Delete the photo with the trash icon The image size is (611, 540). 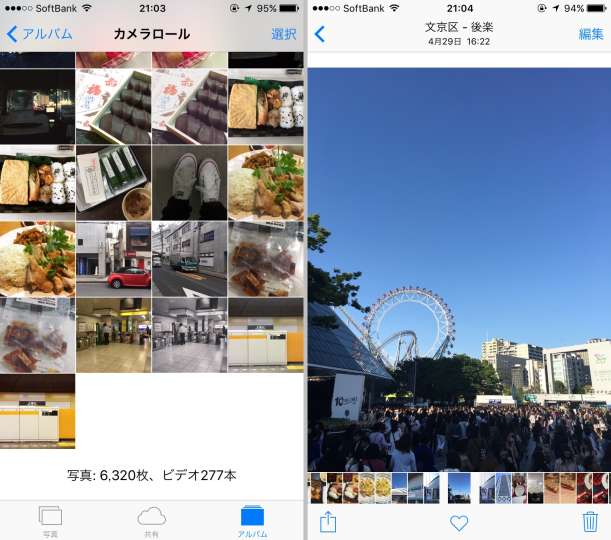coord(590,521)
